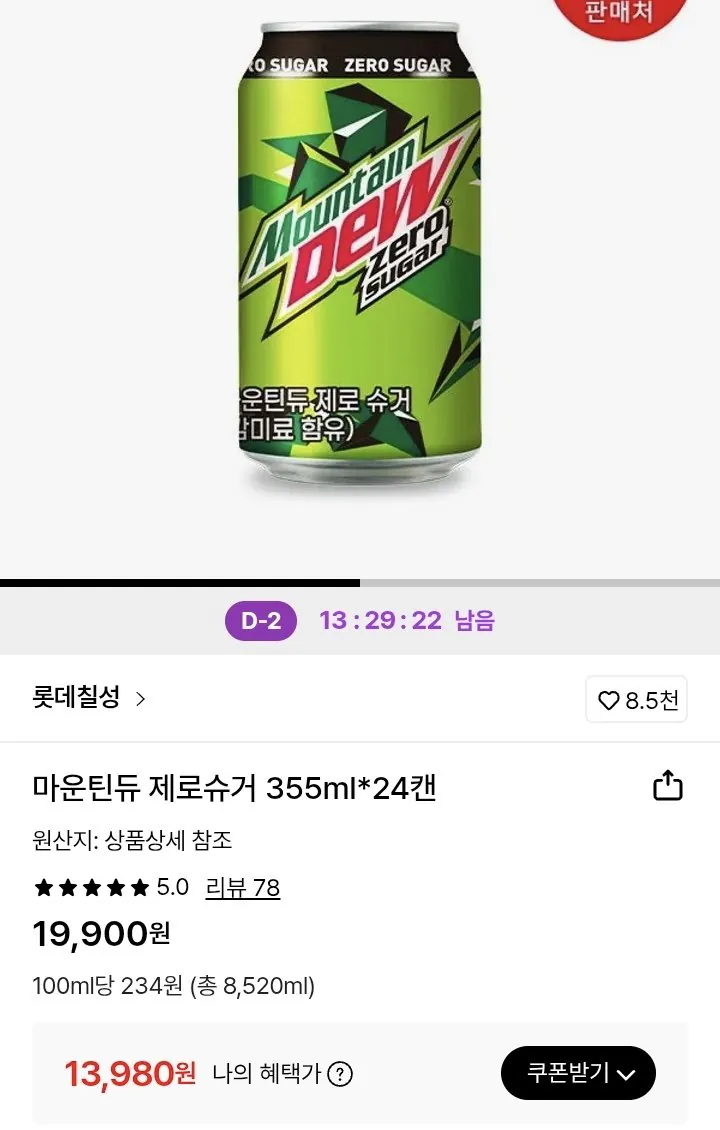Toggle the wishlist heart for 롯데칠성 store

point(636,699)
